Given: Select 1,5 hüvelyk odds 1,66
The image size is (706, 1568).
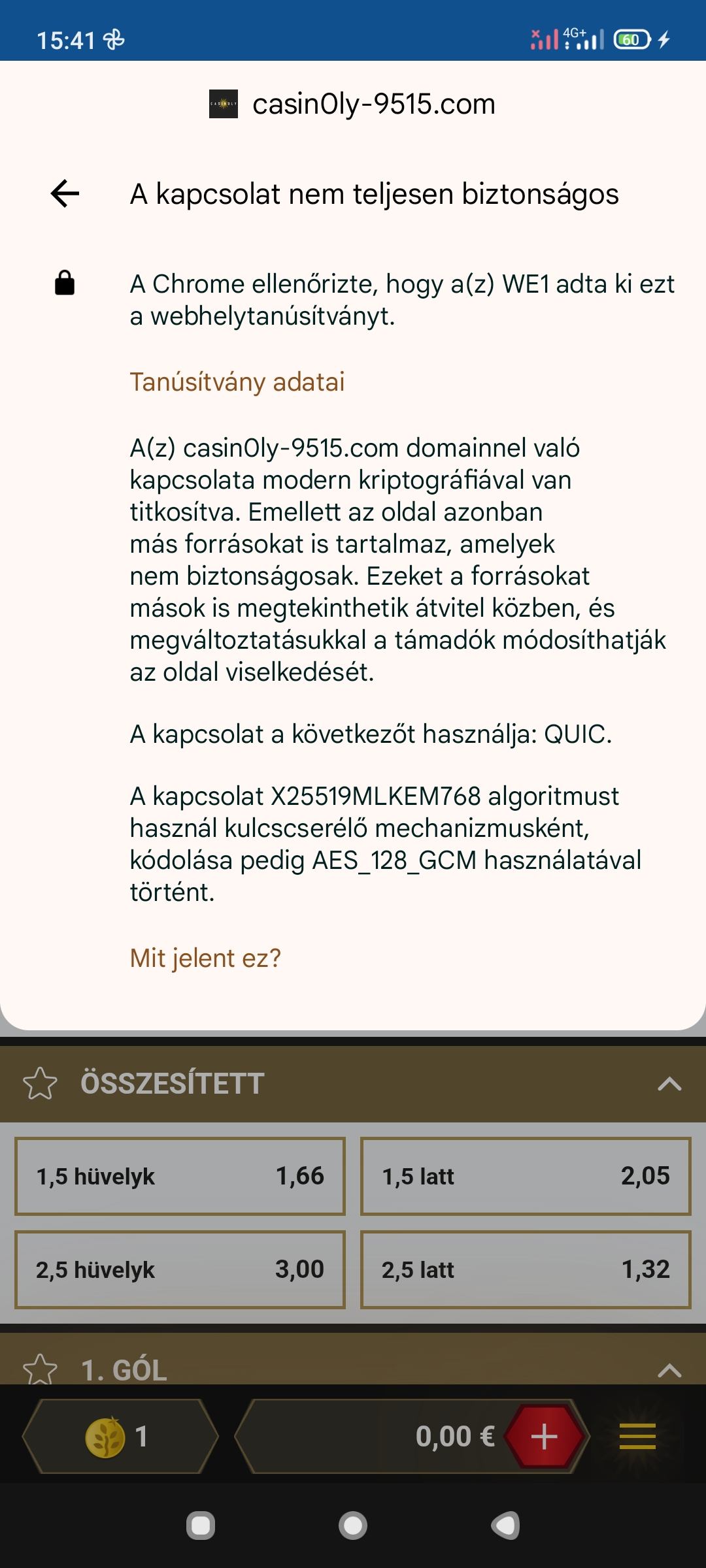Looking at the screenshot, I should (x=180, y=1176).
